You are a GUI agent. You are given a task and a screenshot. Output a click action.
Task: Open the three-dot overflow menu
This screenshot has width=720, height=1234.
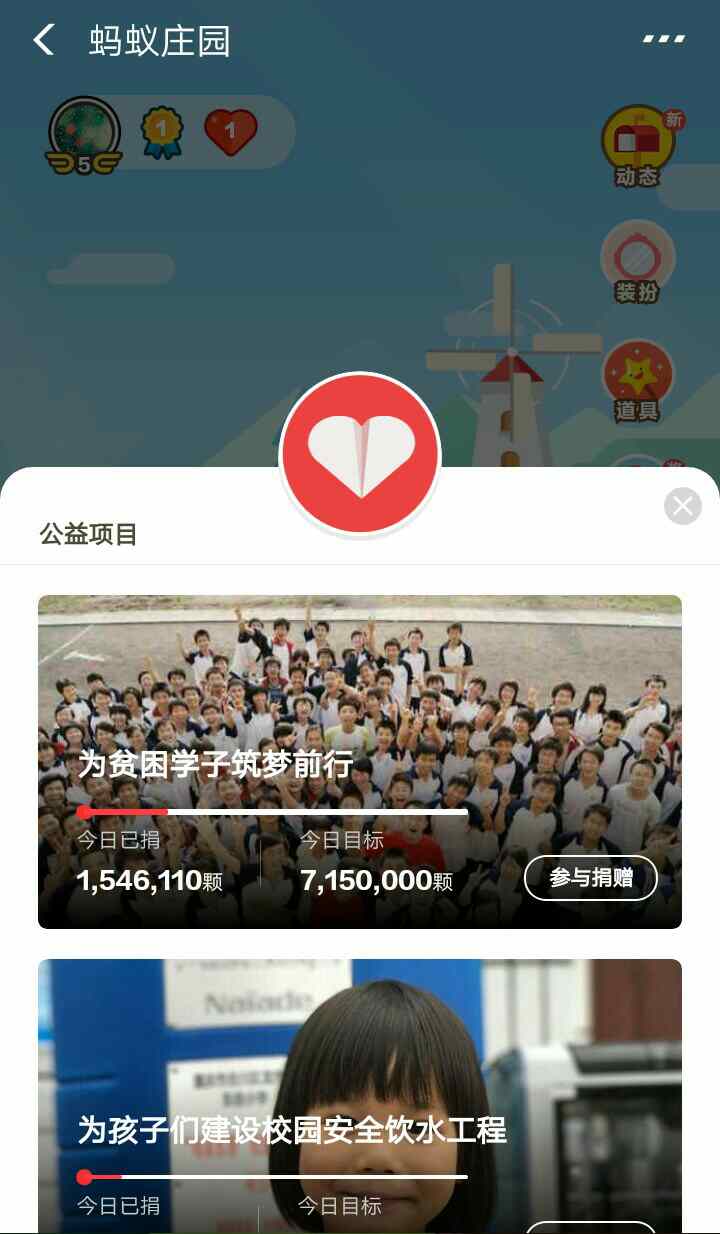click(663, 40)
